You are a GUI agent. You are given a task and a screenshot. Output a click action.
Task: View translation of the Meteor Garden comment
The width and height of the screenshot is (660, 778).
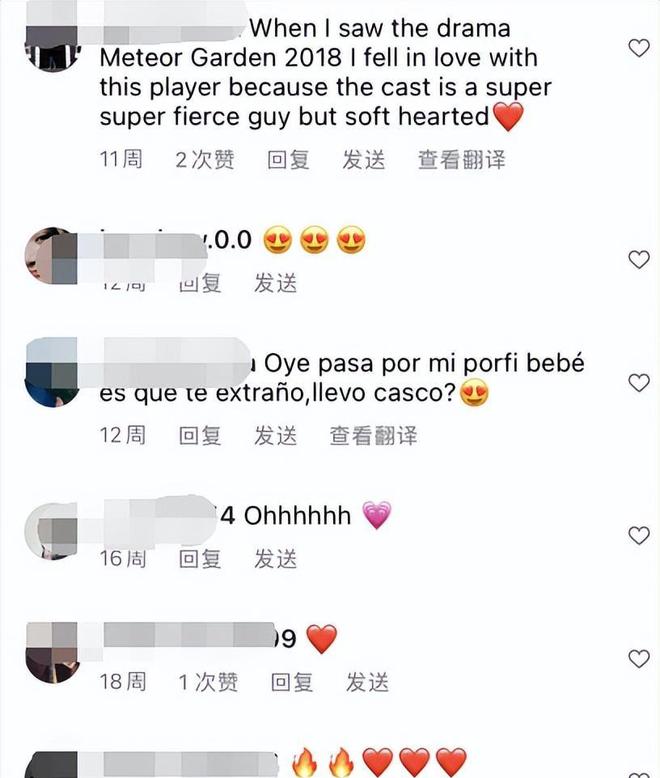coord(461,159)
